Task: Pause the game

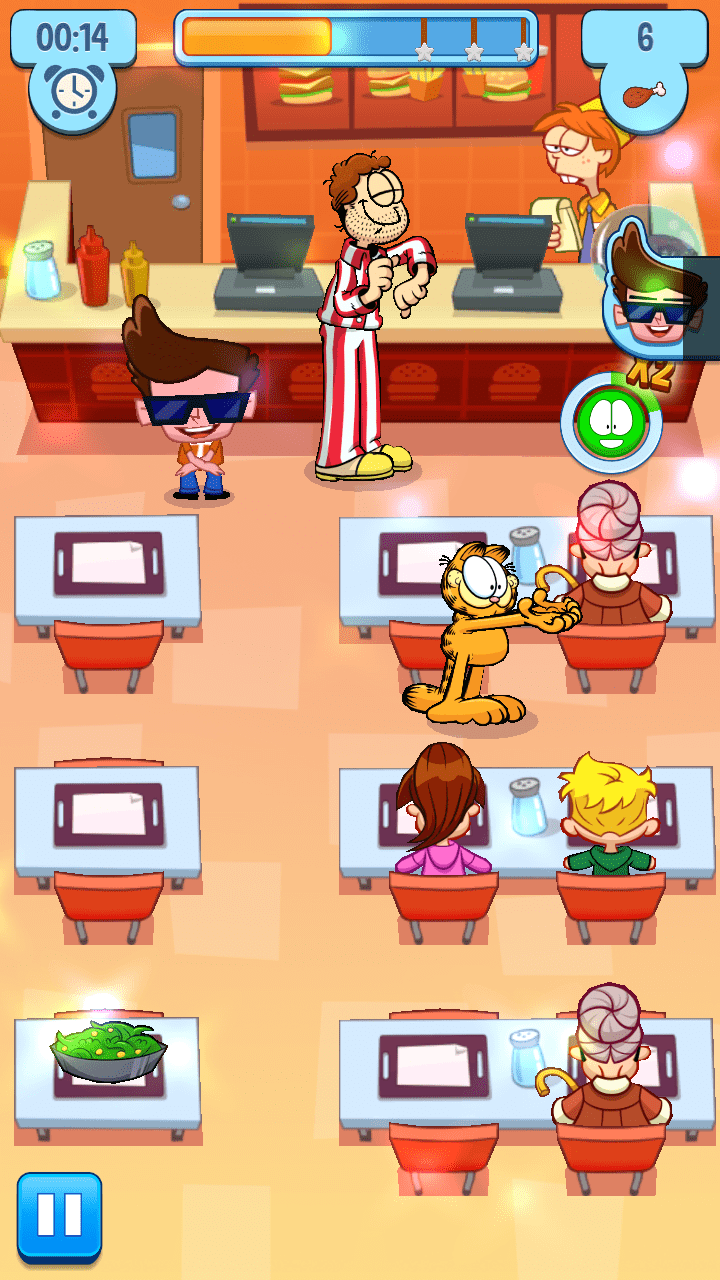Action: [x=59, y=1215]
